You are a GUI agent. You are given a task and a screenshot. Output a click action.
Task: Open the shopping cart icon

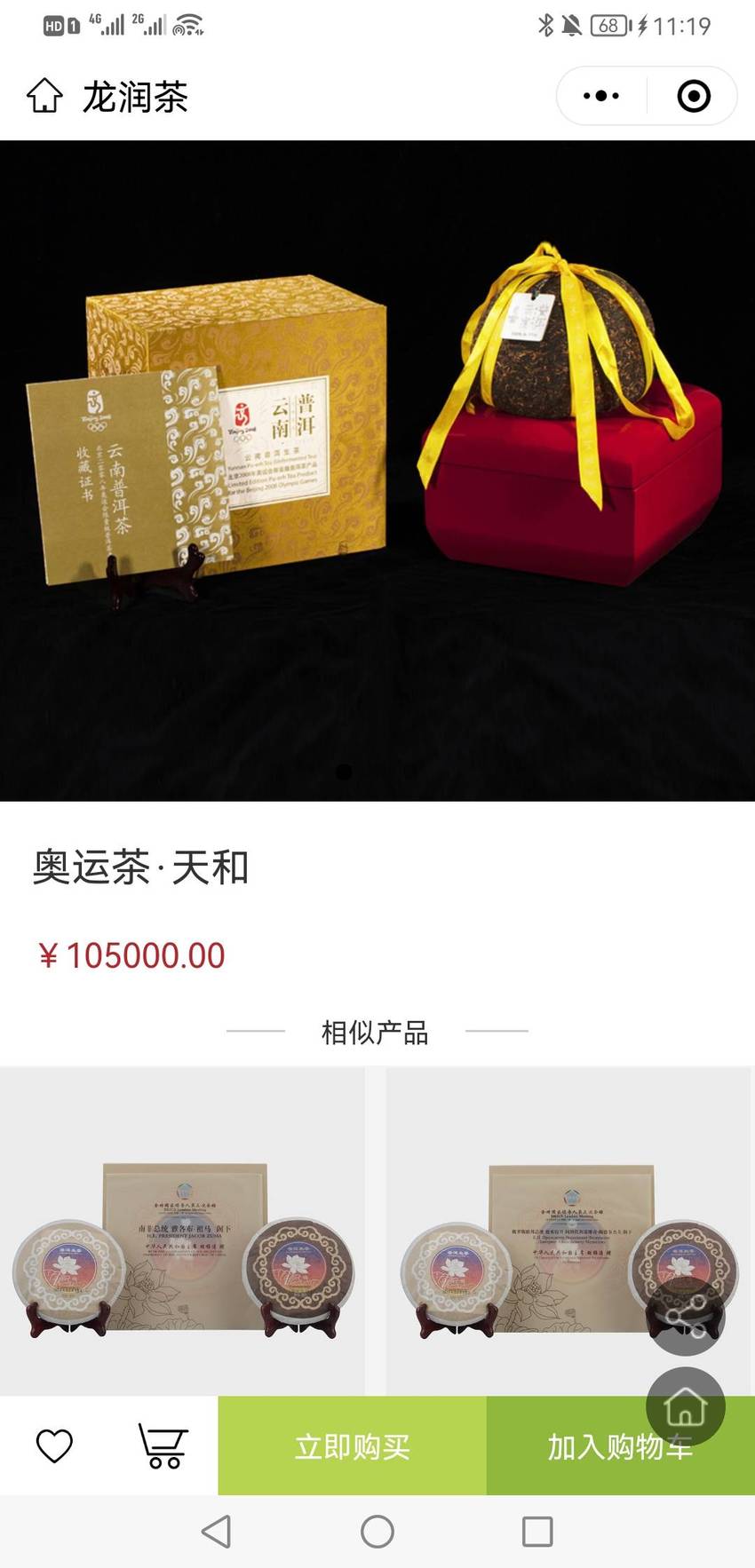(x=163, y=1445)
